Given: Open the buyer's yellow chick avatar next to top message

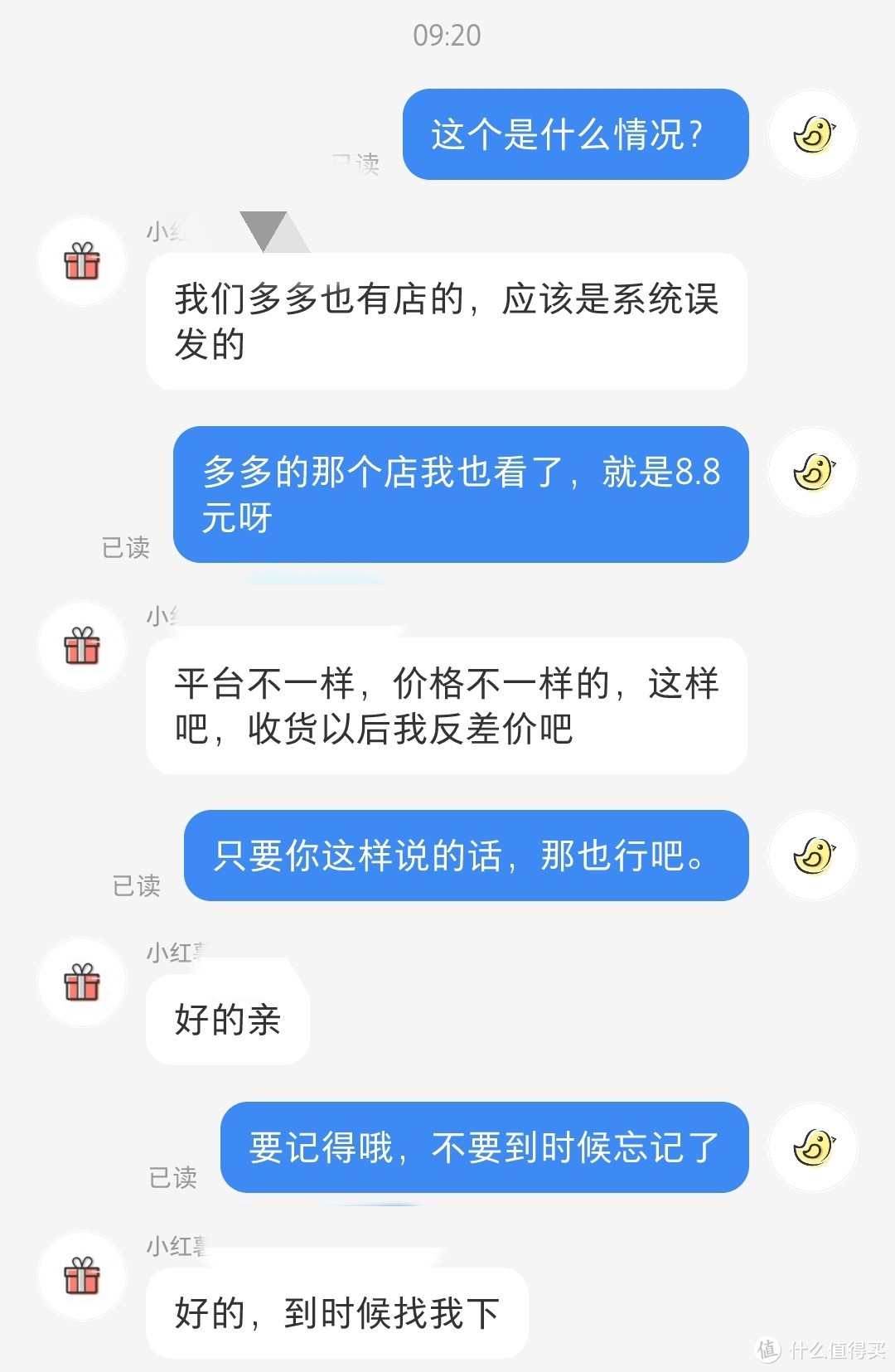Looking at the screenshot, I should click(x=812, y=134).
